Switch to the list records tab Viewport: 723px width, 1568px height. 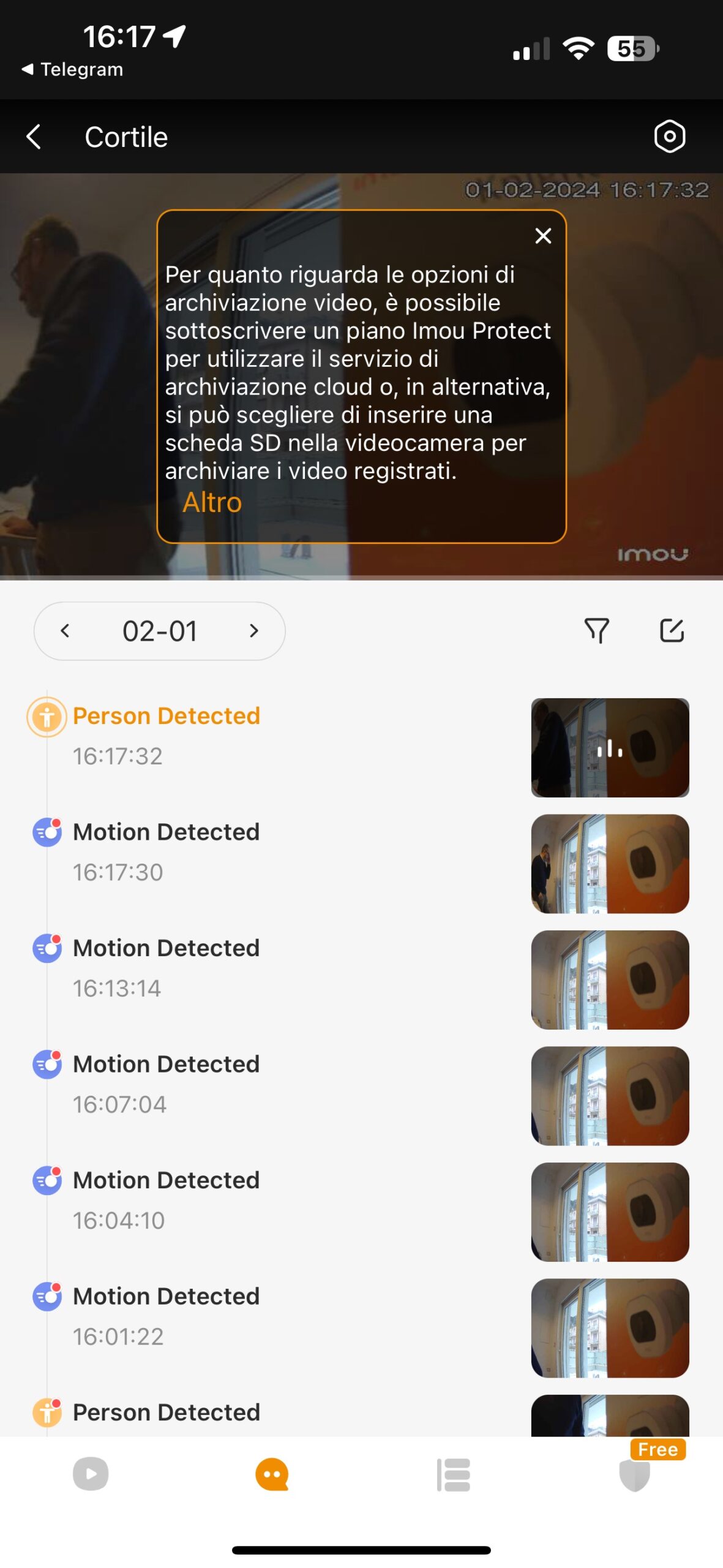tap(453, 1473)
